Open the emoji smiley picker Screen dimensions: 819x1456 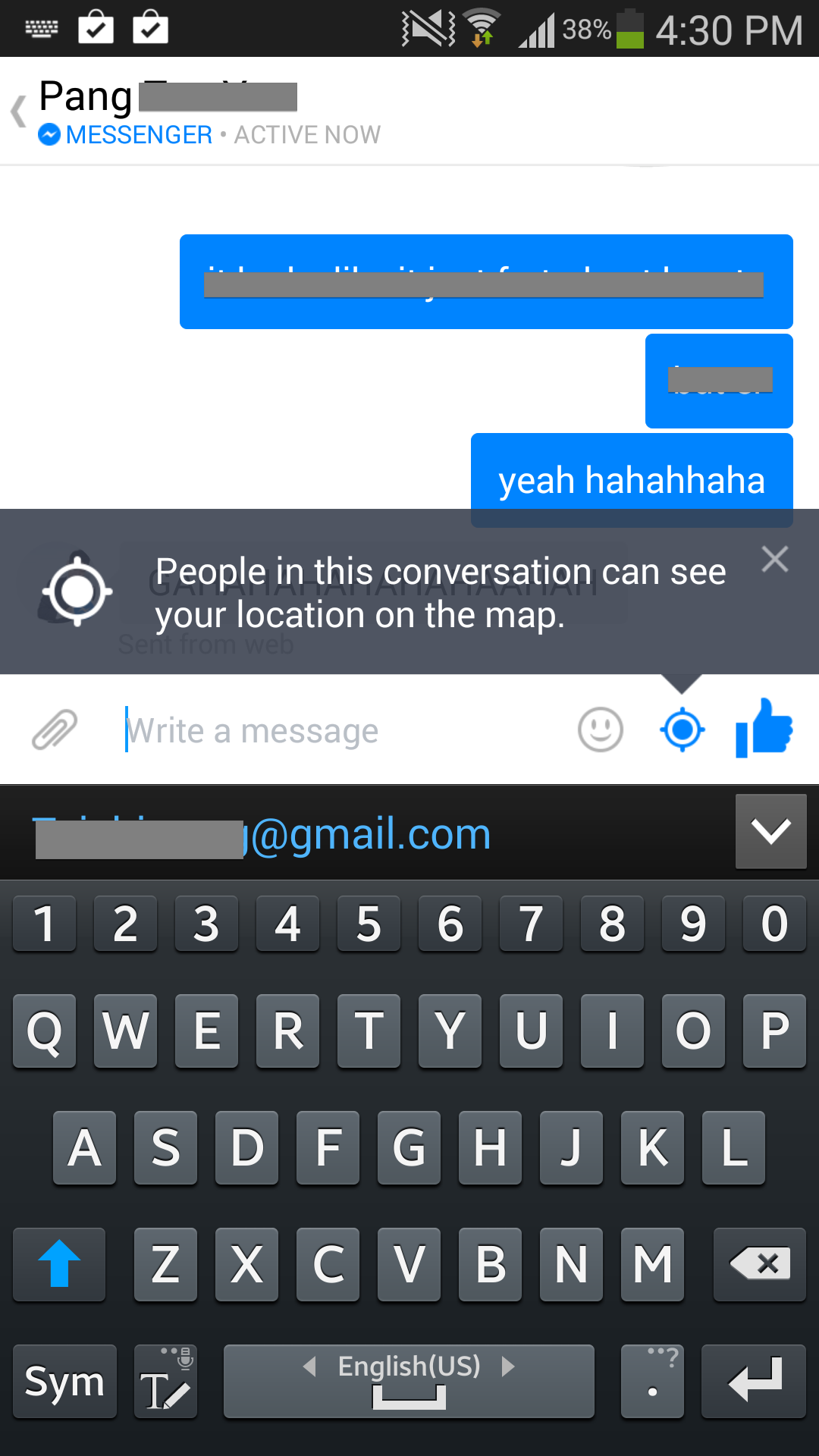[601, 730]
